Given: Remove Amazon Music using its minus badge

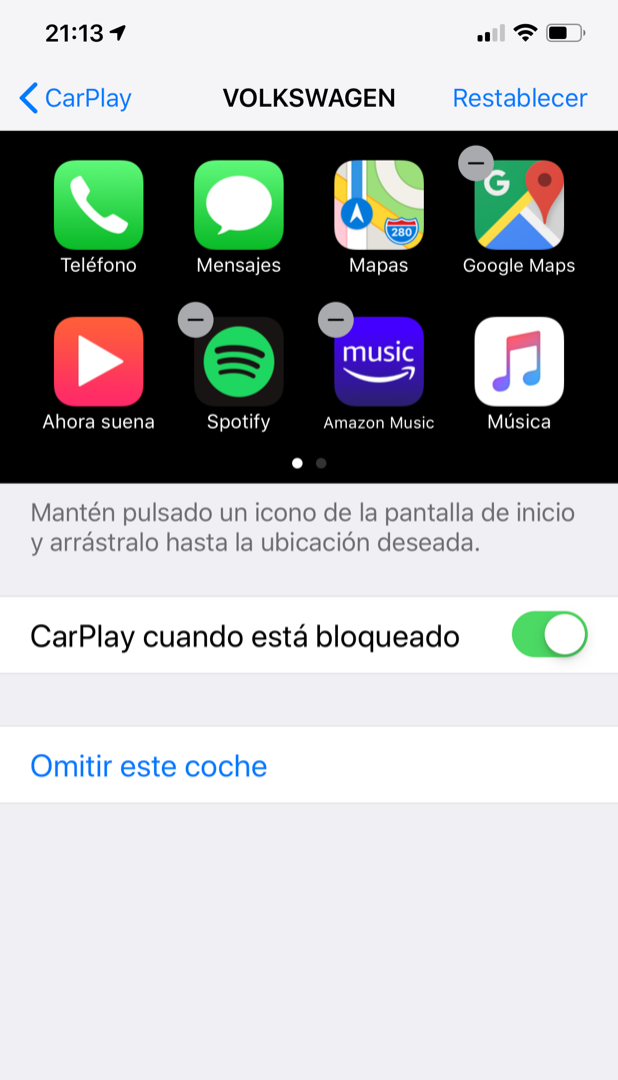Looking at the screenshot, I should (335, 320).
